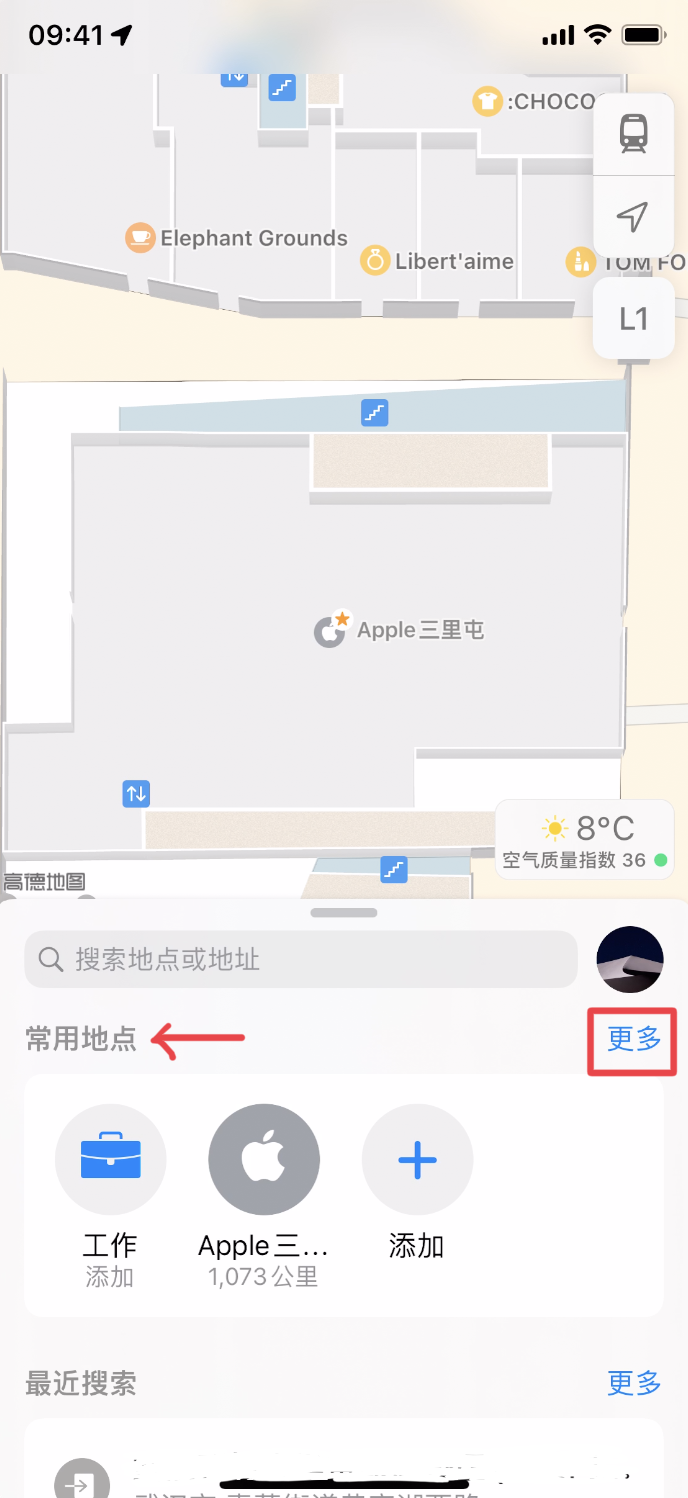Open the Apple 三里屯 map marker
Viewport: 688px width, 1498px height.
point(331,630)
